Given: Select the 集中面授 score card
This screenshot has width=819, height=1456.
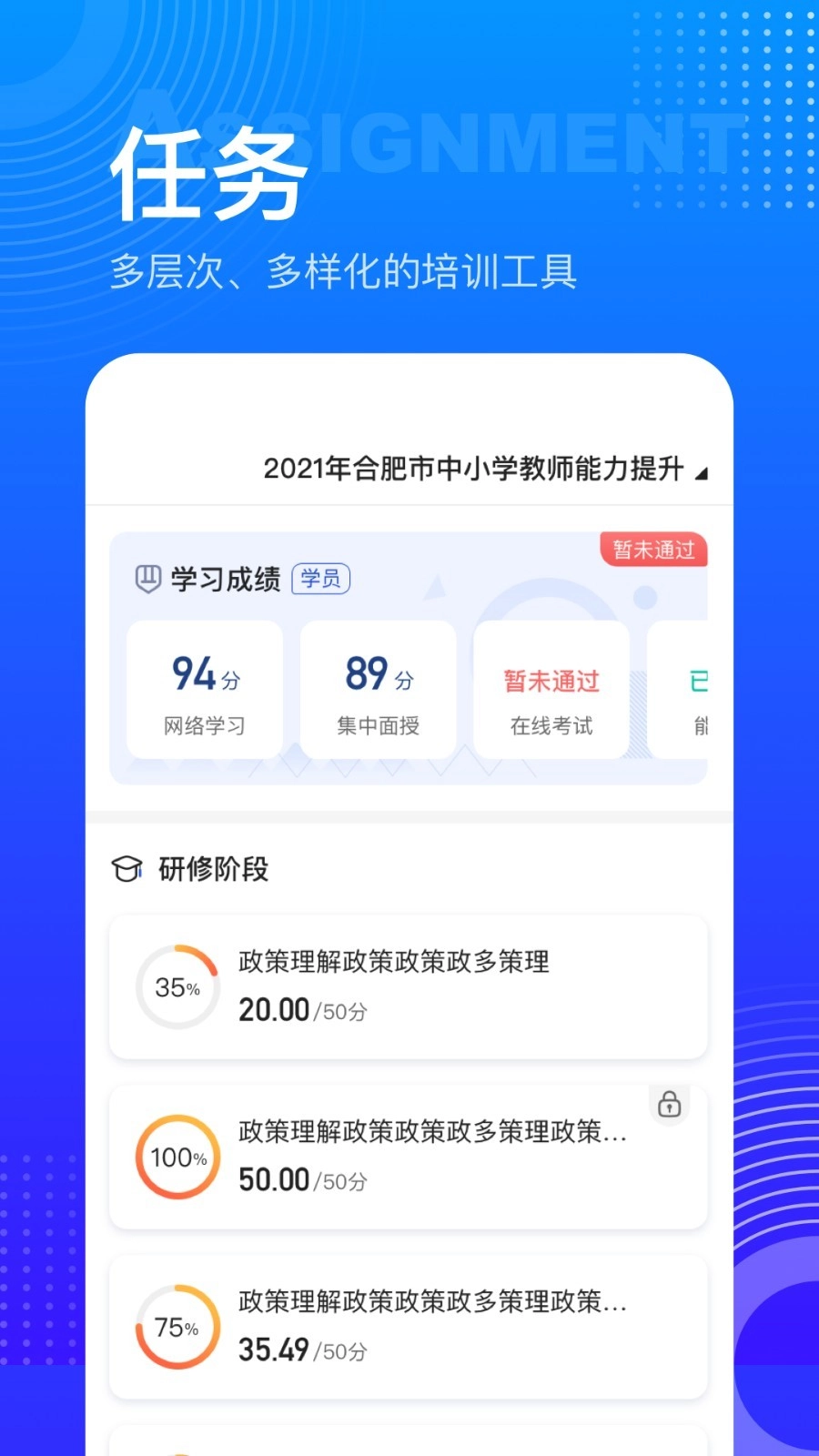Looking at the screenshot, I should click(x=377, y=690).
